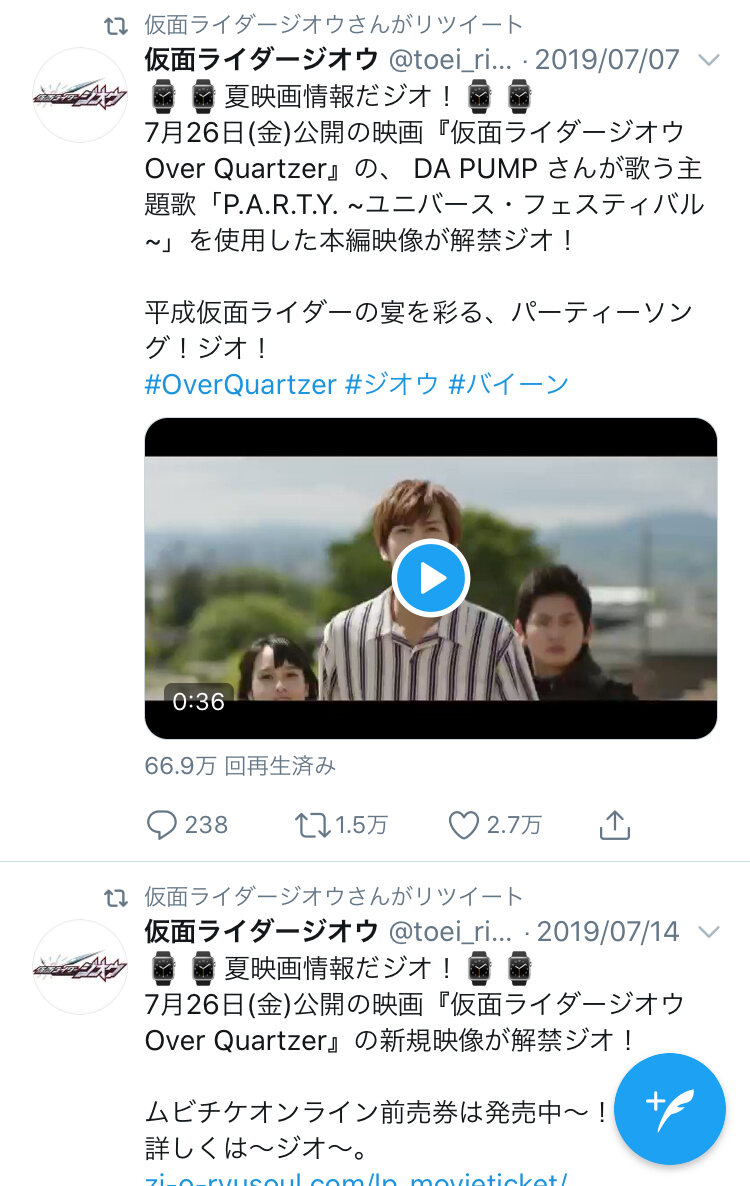Retweet the 2019/07/07 tweet
This screenshot has height=1186, width=750.
(312, 825)
